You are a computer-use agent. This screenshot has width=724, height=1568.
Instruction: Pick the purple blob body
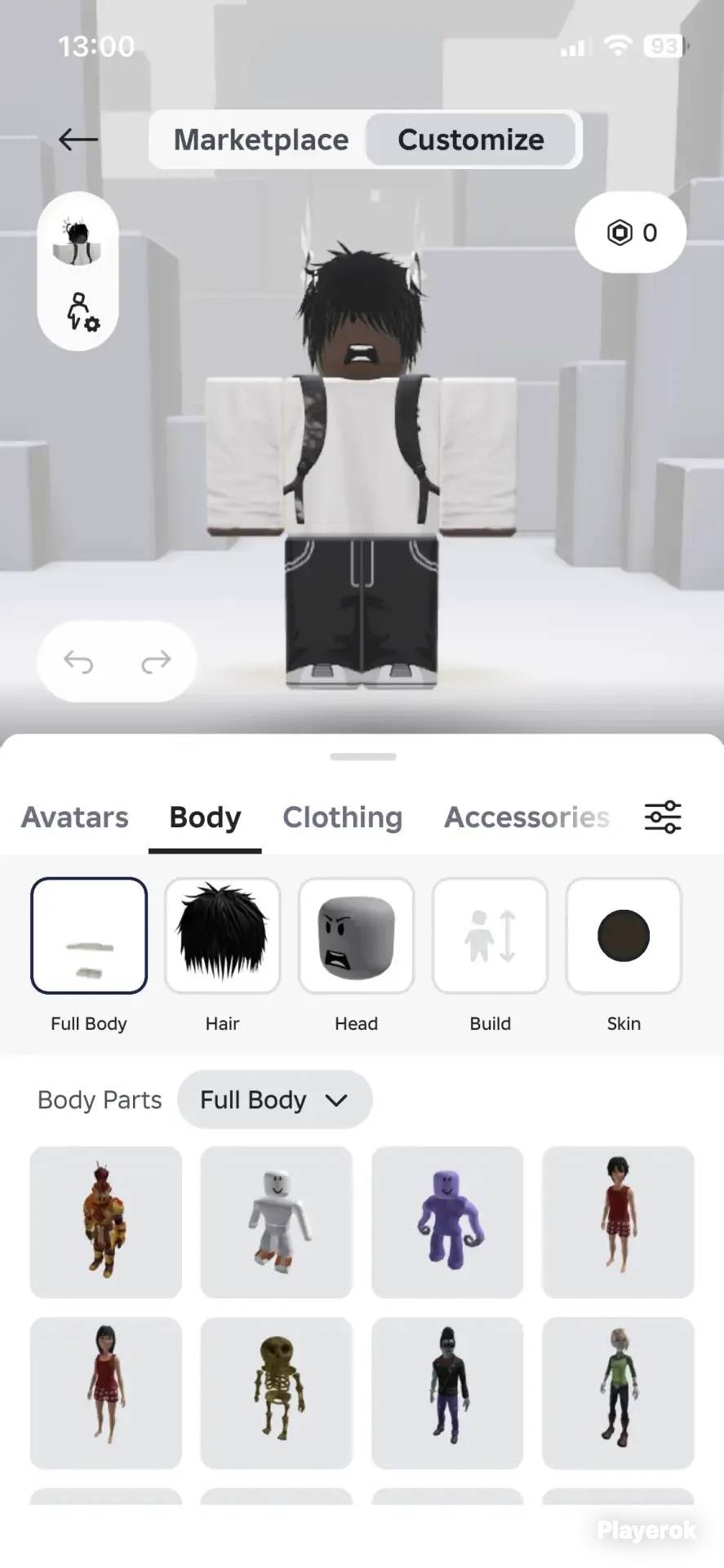(447, 1222)
